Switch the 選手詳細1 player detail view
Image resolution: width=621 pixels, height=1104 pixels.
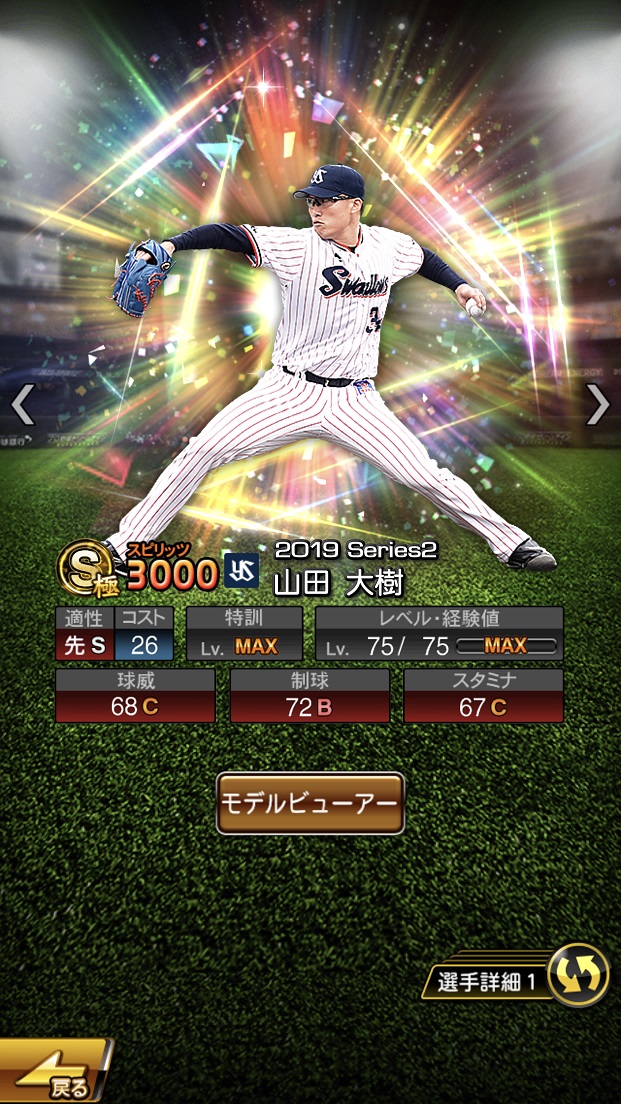pos(578,975)
